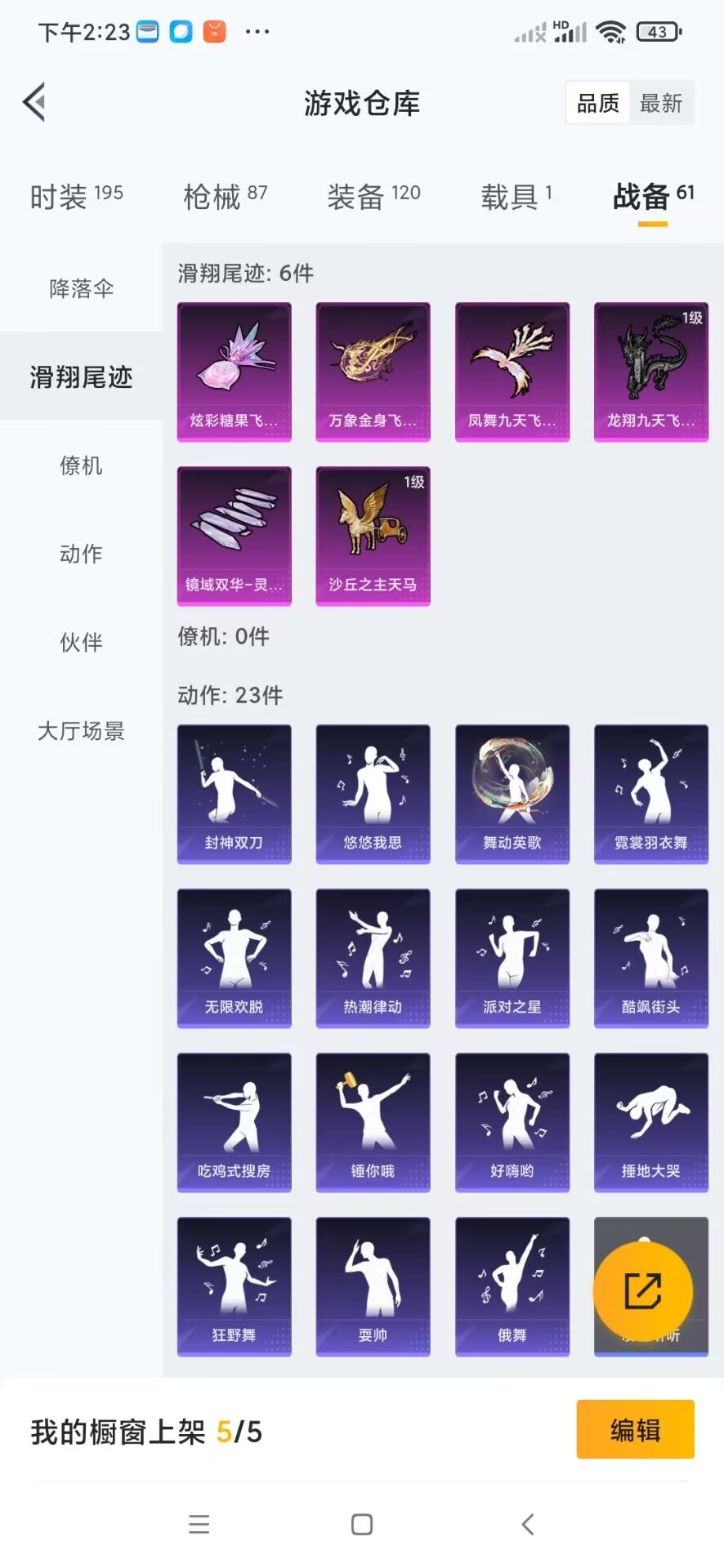Select the 捶地大哭 crying action
Screen dimensions: 724x1568
tap(650, 1120)
